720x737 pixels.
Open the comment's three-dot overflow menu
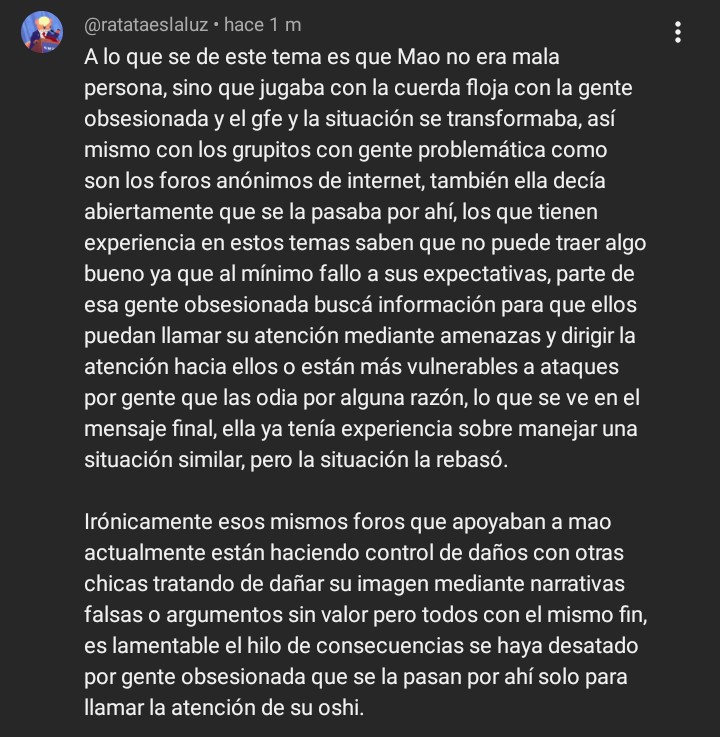(679, 33)
